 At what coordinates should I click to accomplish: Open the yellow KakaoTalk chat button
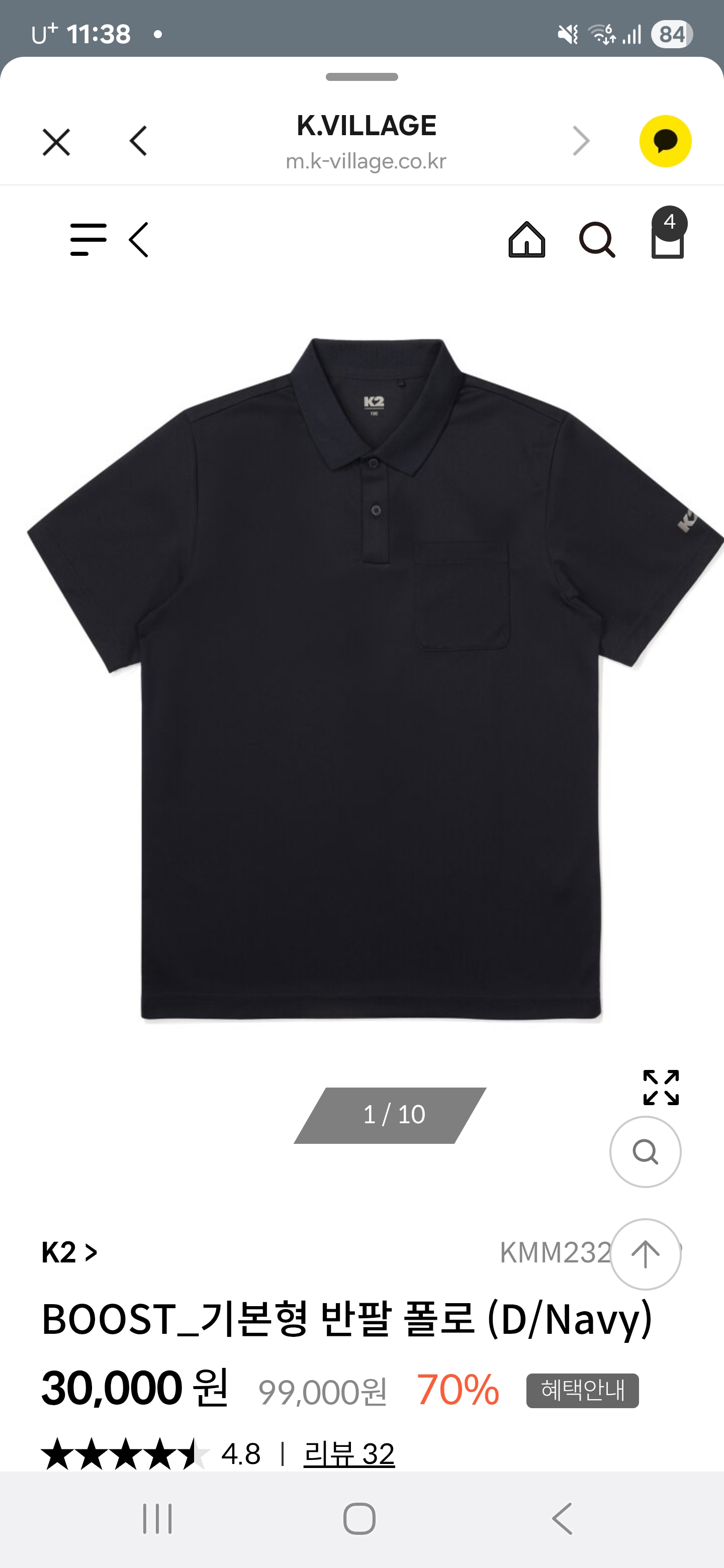pyautogui.click(x=665, y=141)
